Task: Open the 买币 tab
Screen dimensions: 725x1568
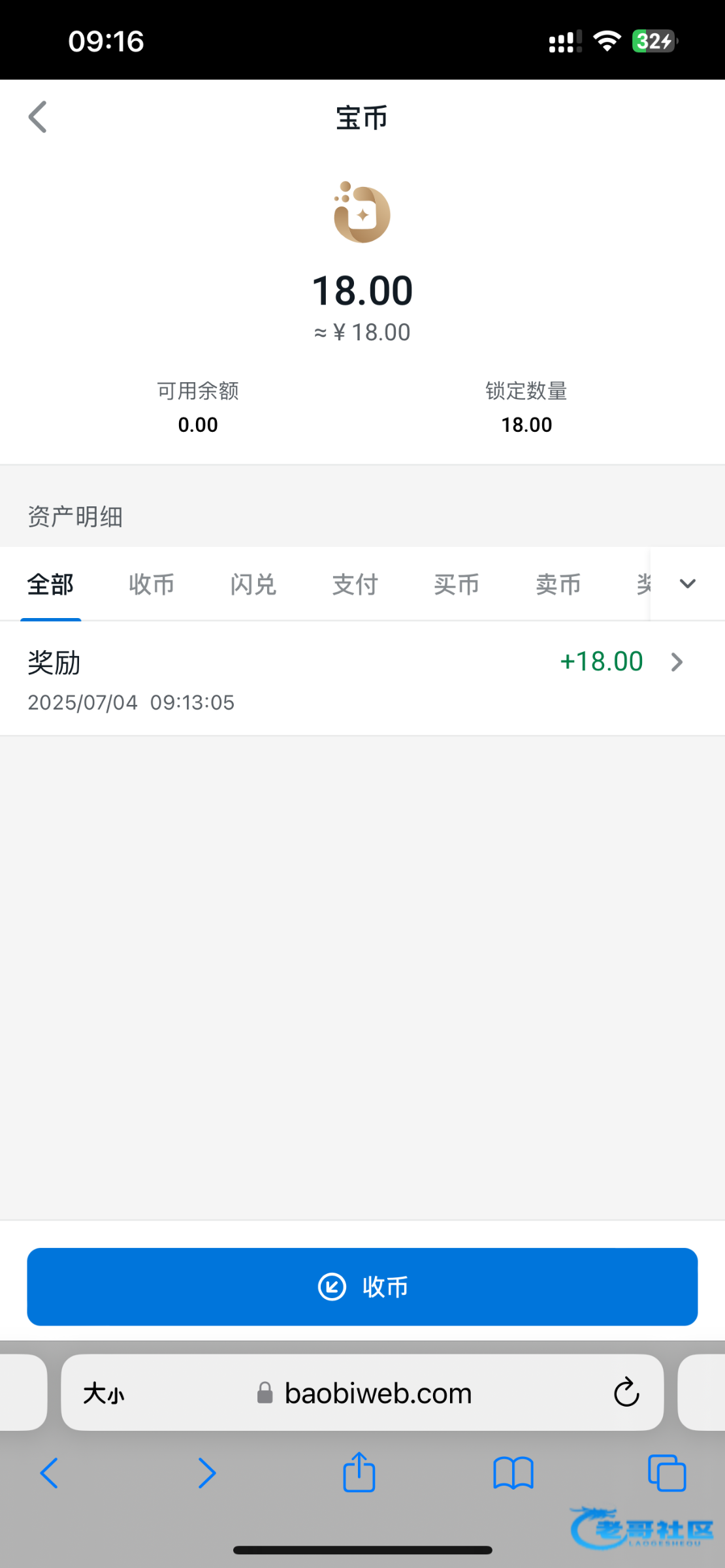Action: tap(457, 584)
